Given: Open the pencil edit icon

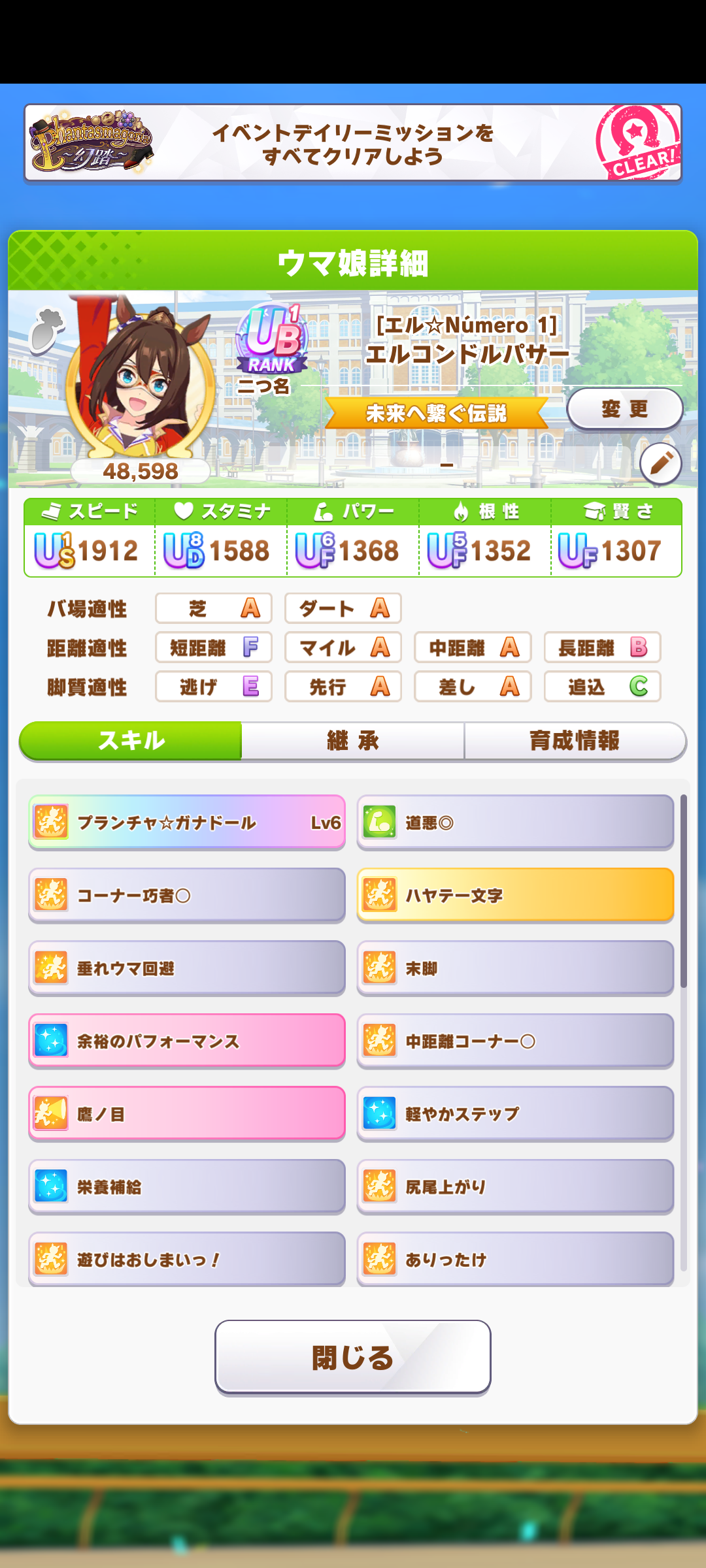Looking at the screenshot, I should point(660,464).
